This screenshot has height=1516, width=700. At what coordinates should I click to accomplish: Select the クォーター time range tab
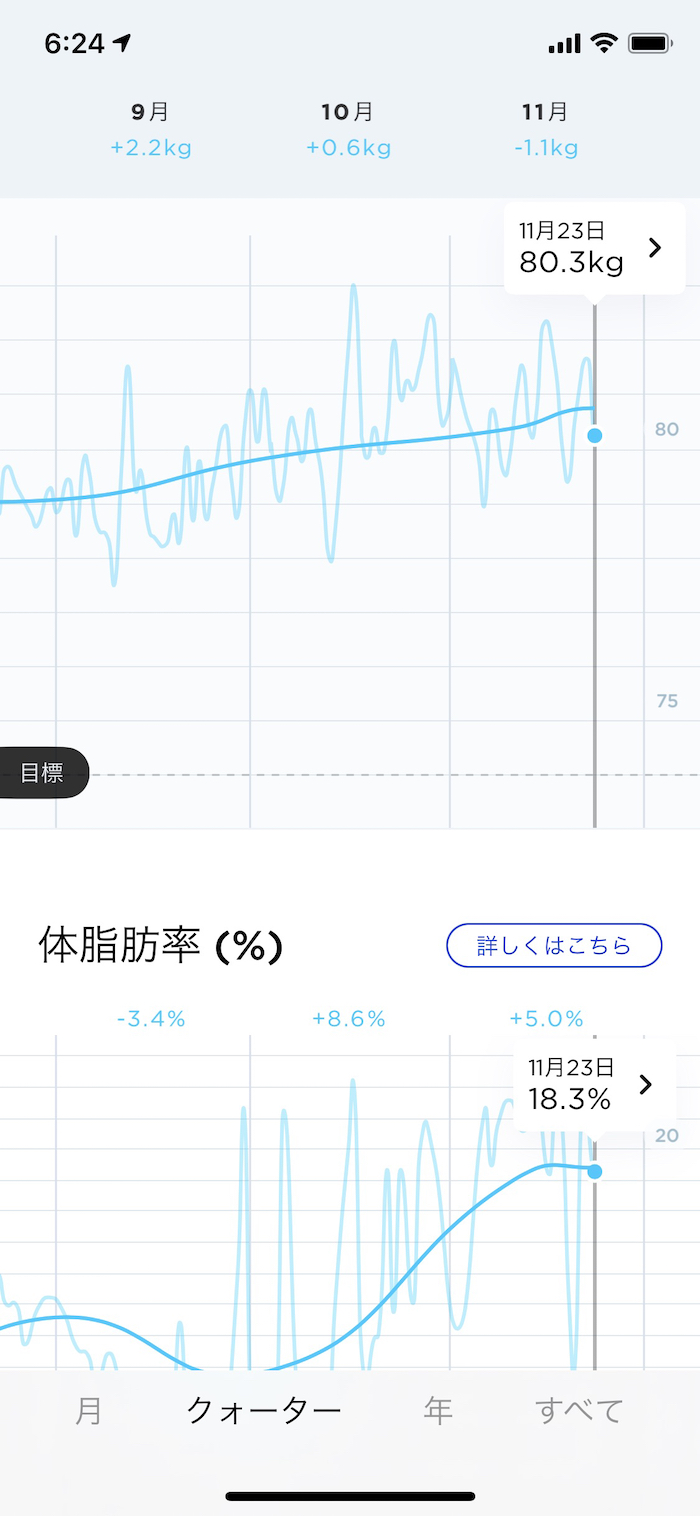point(264,1410)
